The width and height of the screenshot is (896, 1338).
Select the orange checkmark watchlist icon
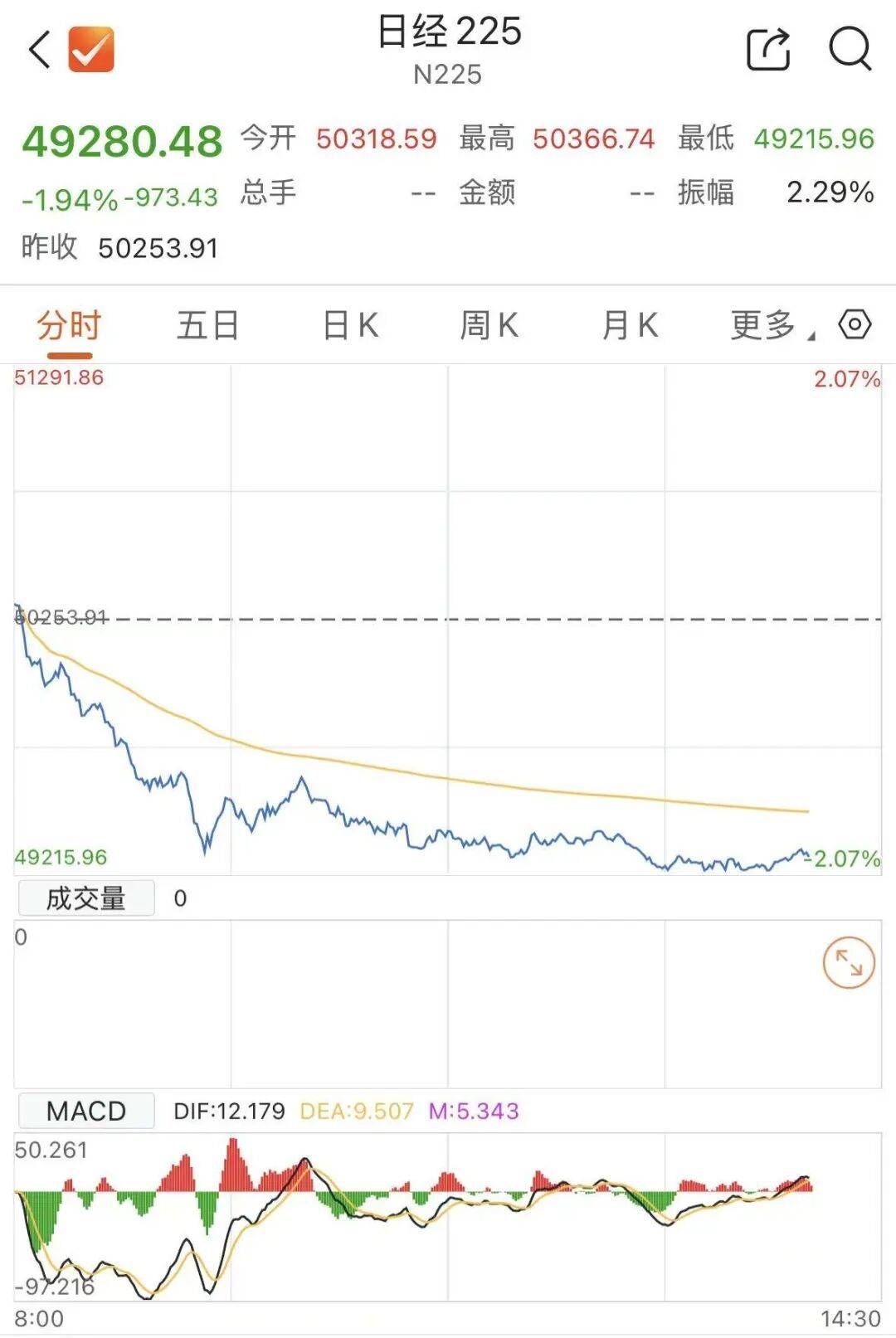click(x=89, y=50)
